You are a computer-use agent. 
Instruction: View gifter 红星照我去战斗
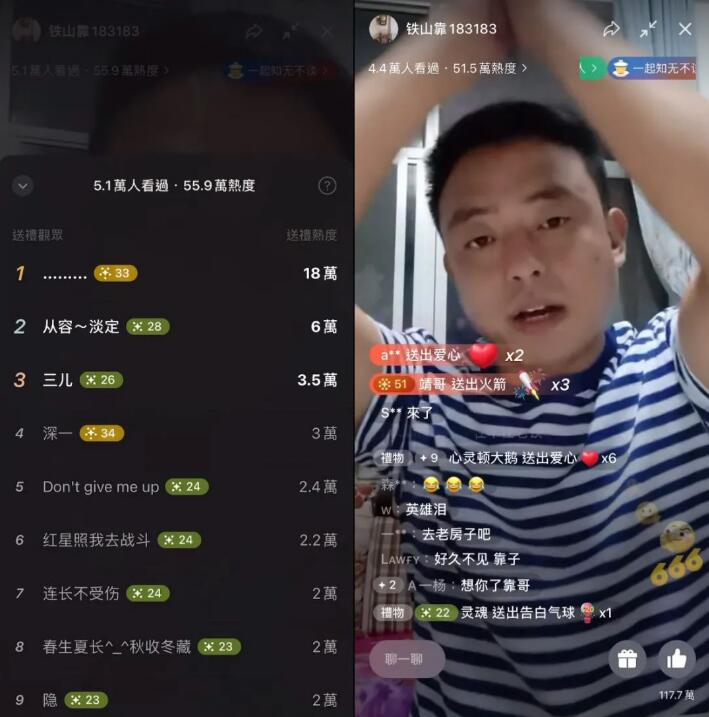point(96,540)
